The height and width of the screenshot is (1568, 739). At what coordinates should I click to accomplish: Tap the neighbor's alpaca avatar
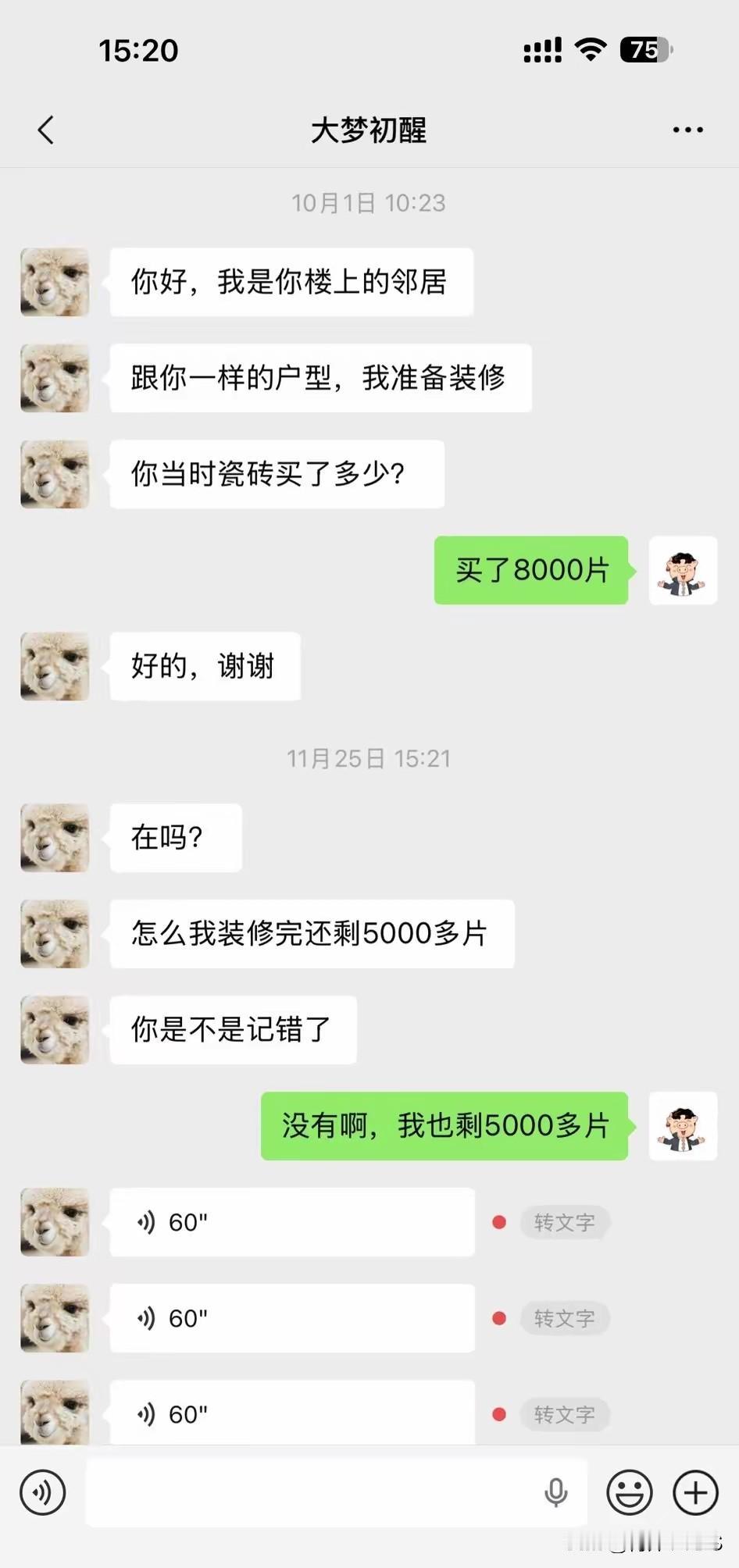[55, 283]
